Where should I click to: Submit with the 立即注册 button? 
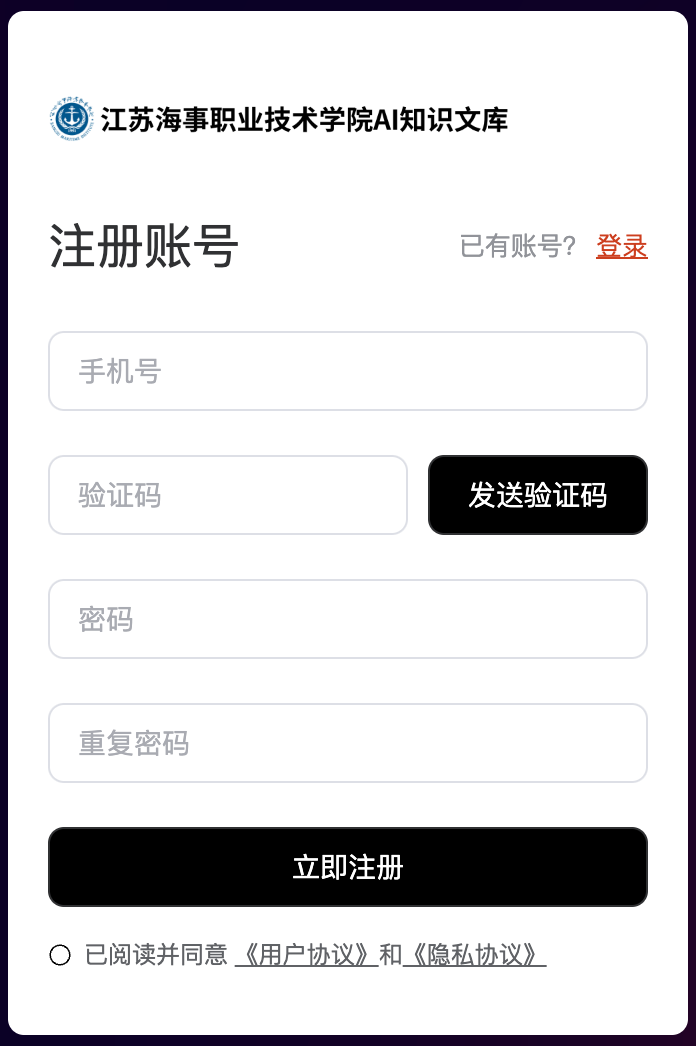(347, 867)
